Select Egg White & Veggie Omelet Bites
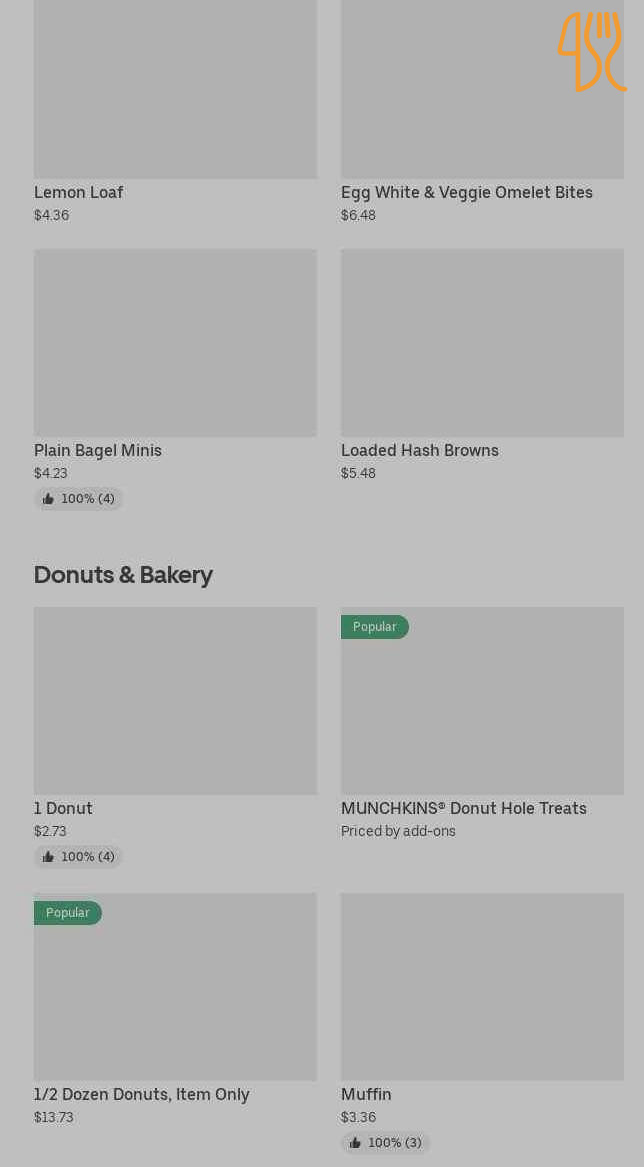Screen dimensions: 644x1167 click(482, 112)
